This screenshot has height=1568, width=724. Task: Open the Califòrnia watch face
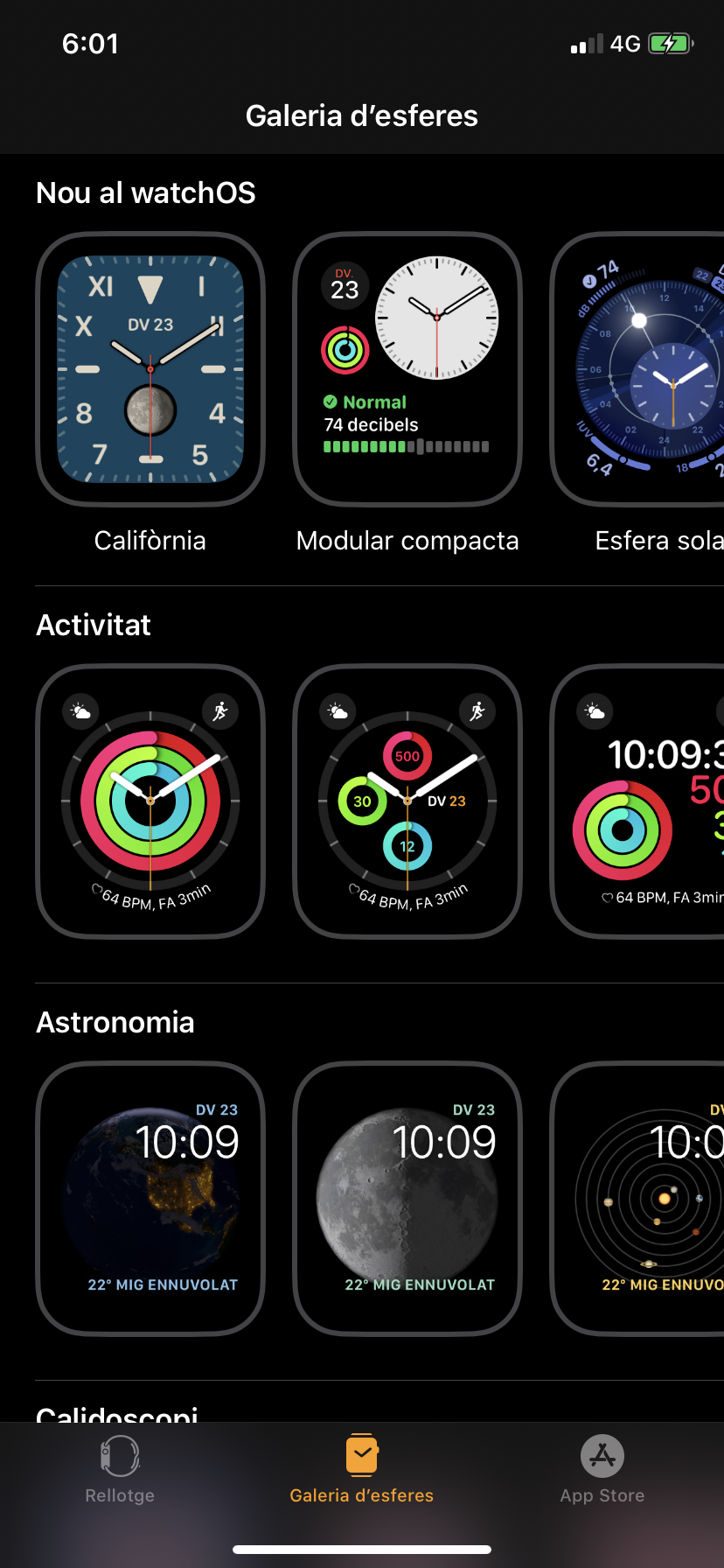pyautogui.click(x=150, y=369)
